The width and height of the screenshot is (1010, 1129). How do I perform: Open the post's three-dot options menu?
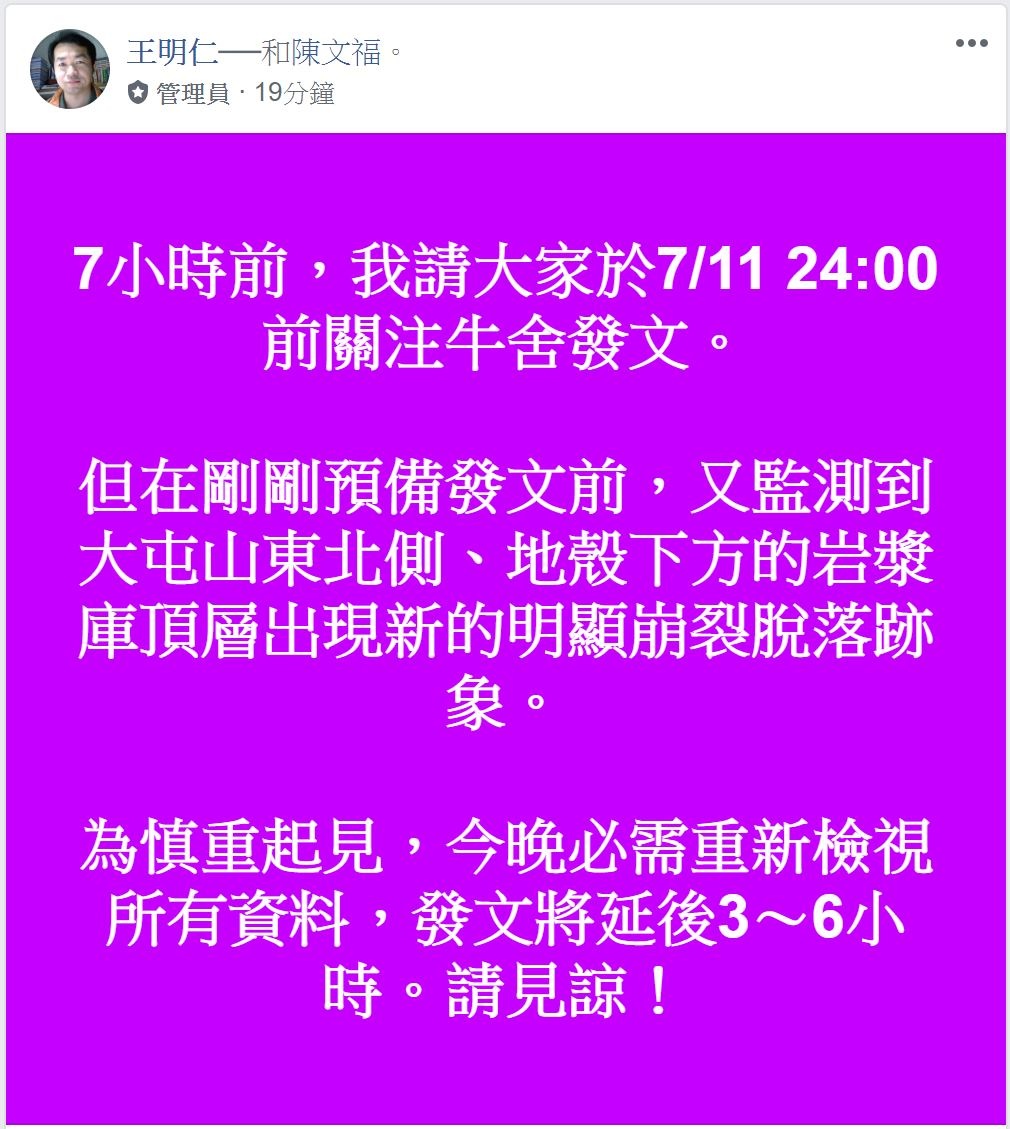971,44
